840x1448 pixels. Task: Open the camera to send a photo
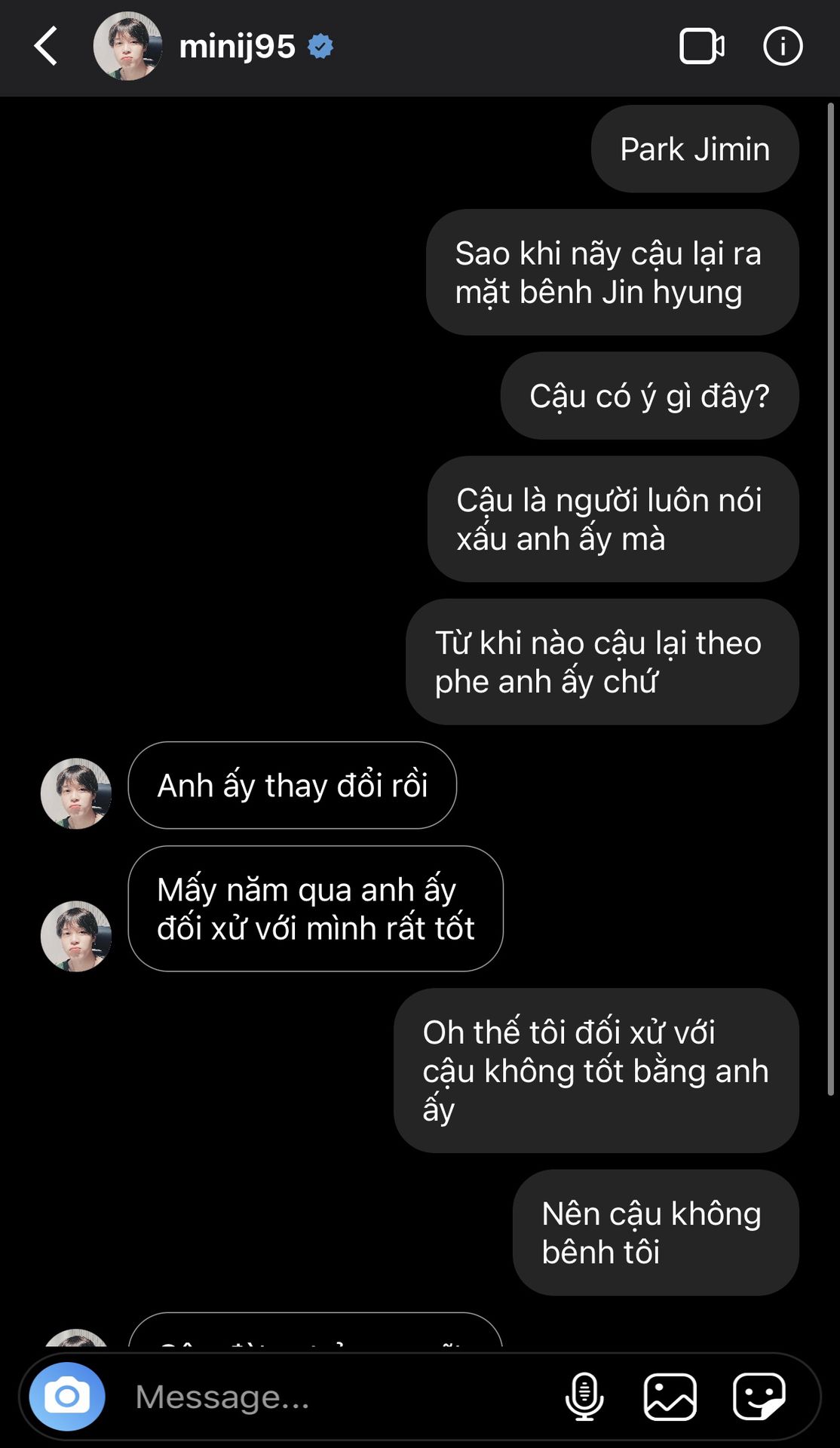point(67,1396)
